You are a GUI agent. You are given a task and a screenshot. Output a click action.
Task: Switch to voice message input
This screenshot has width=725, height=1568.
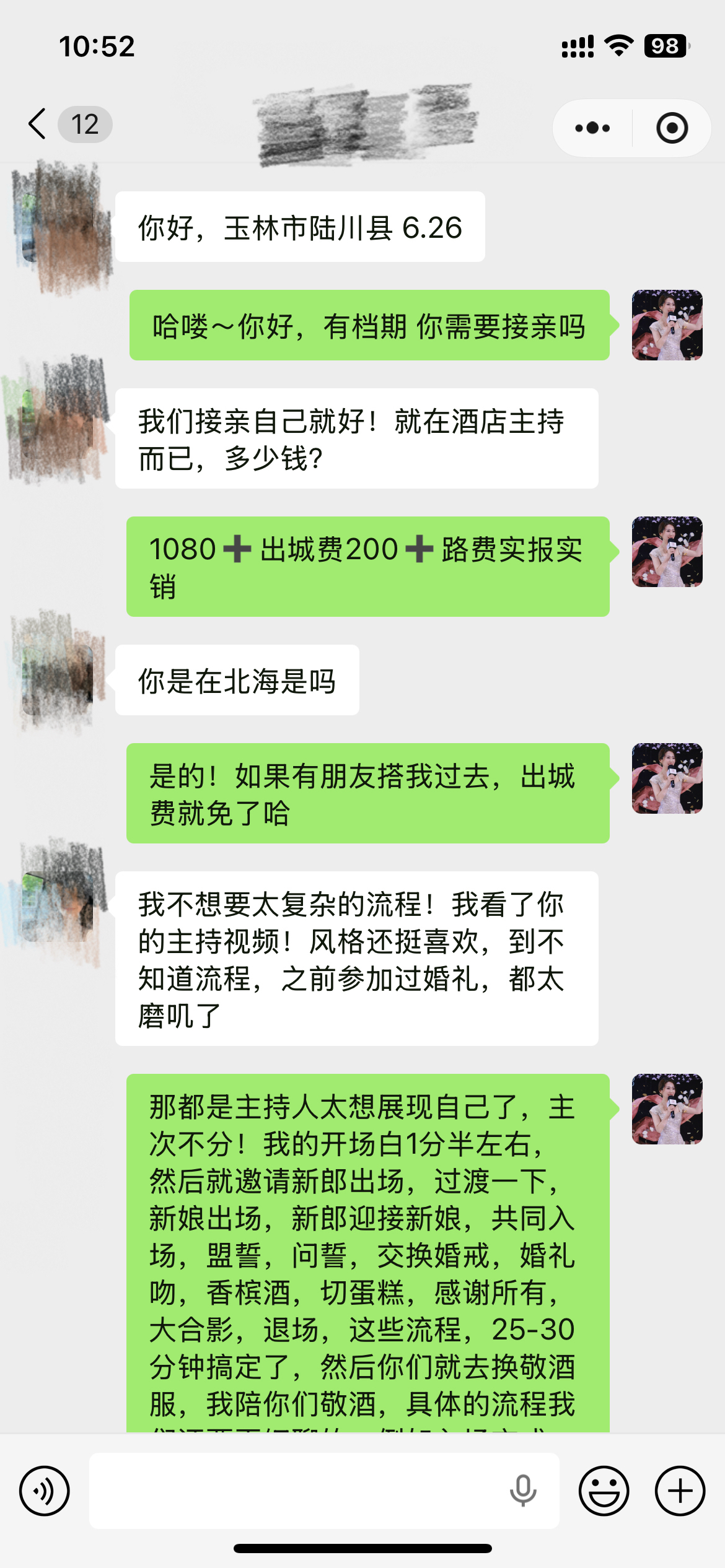(45, 1491)
